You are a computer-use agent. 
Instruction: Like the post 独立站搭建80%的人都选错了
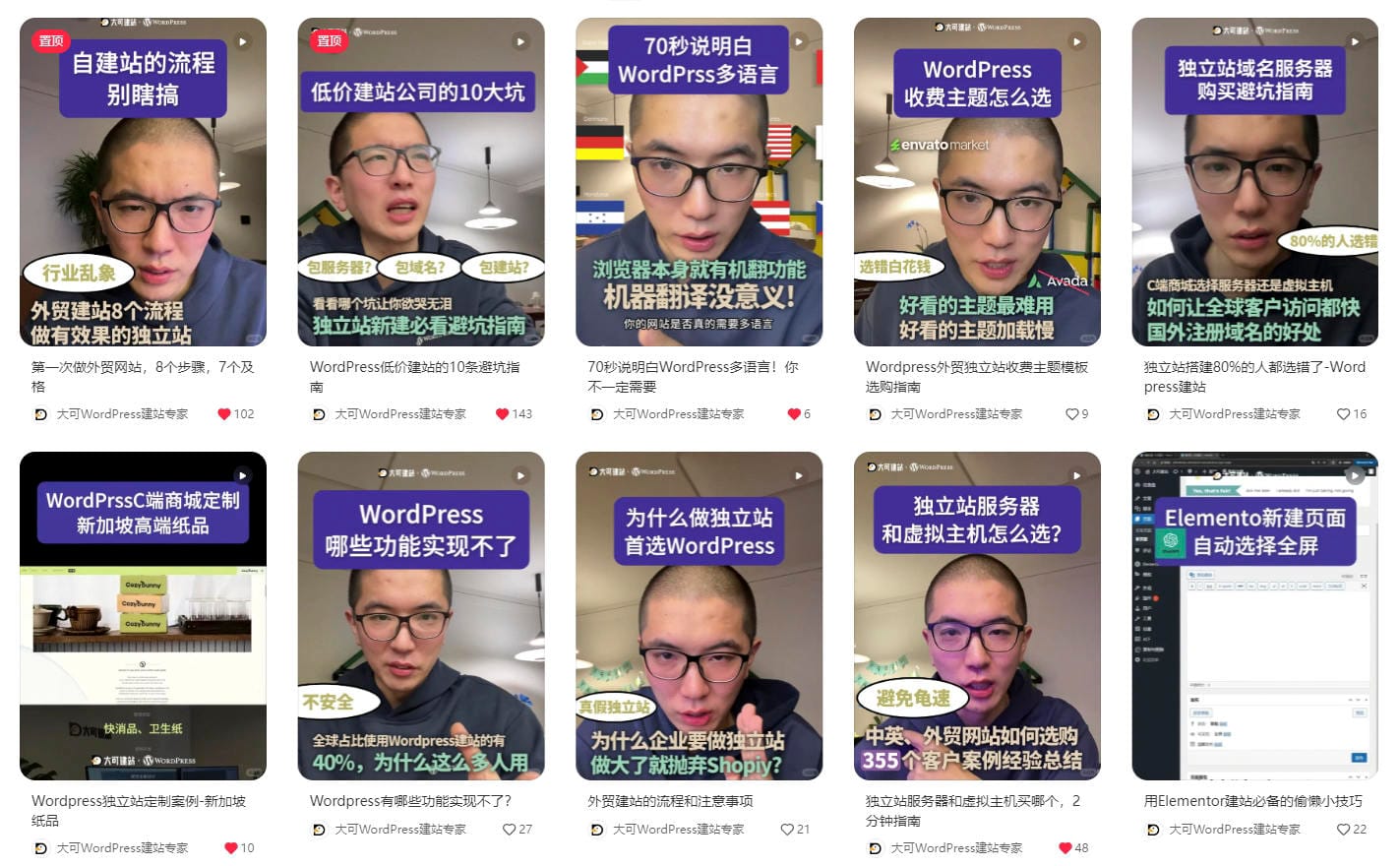click(x=1343, y=414)
